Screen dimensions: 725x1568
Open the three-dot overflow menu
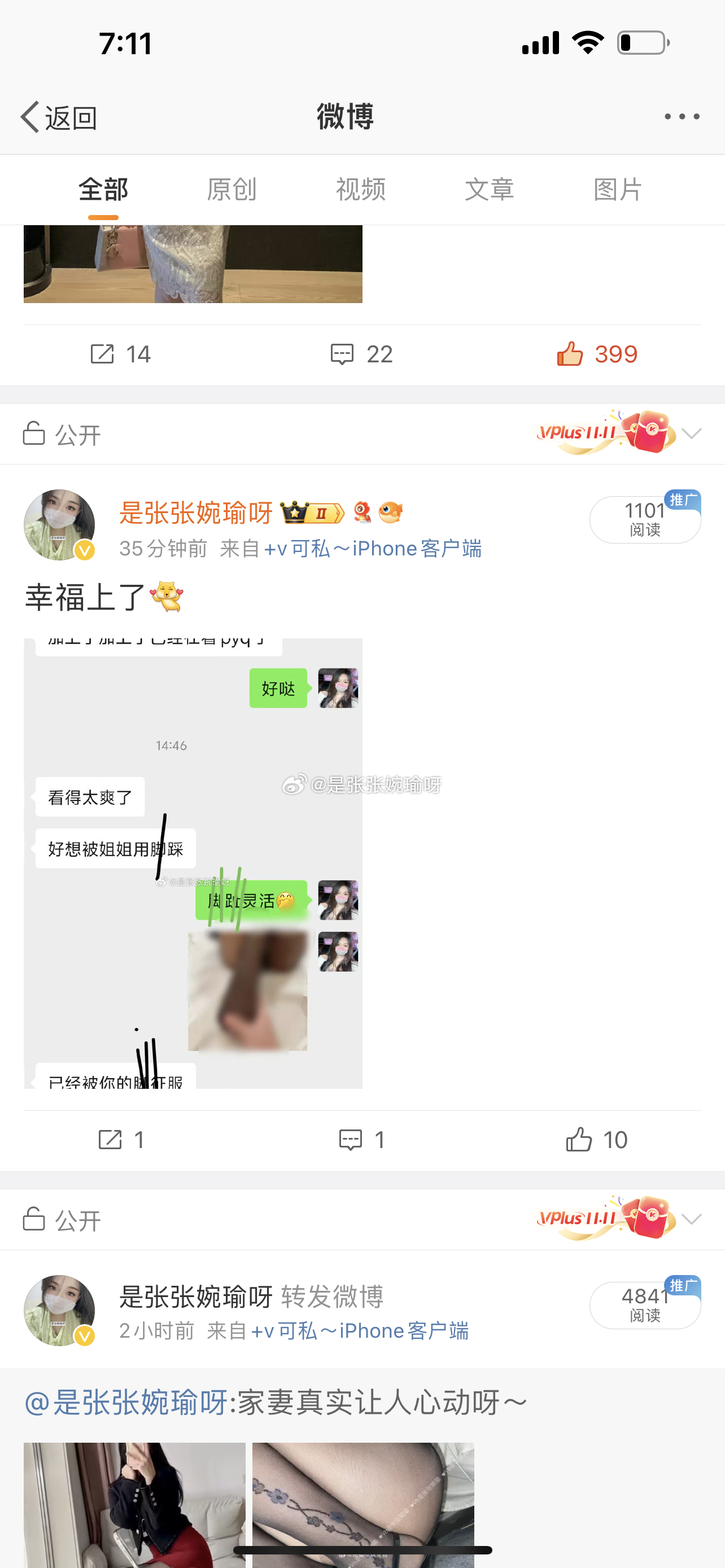click(x=681, y=116)
